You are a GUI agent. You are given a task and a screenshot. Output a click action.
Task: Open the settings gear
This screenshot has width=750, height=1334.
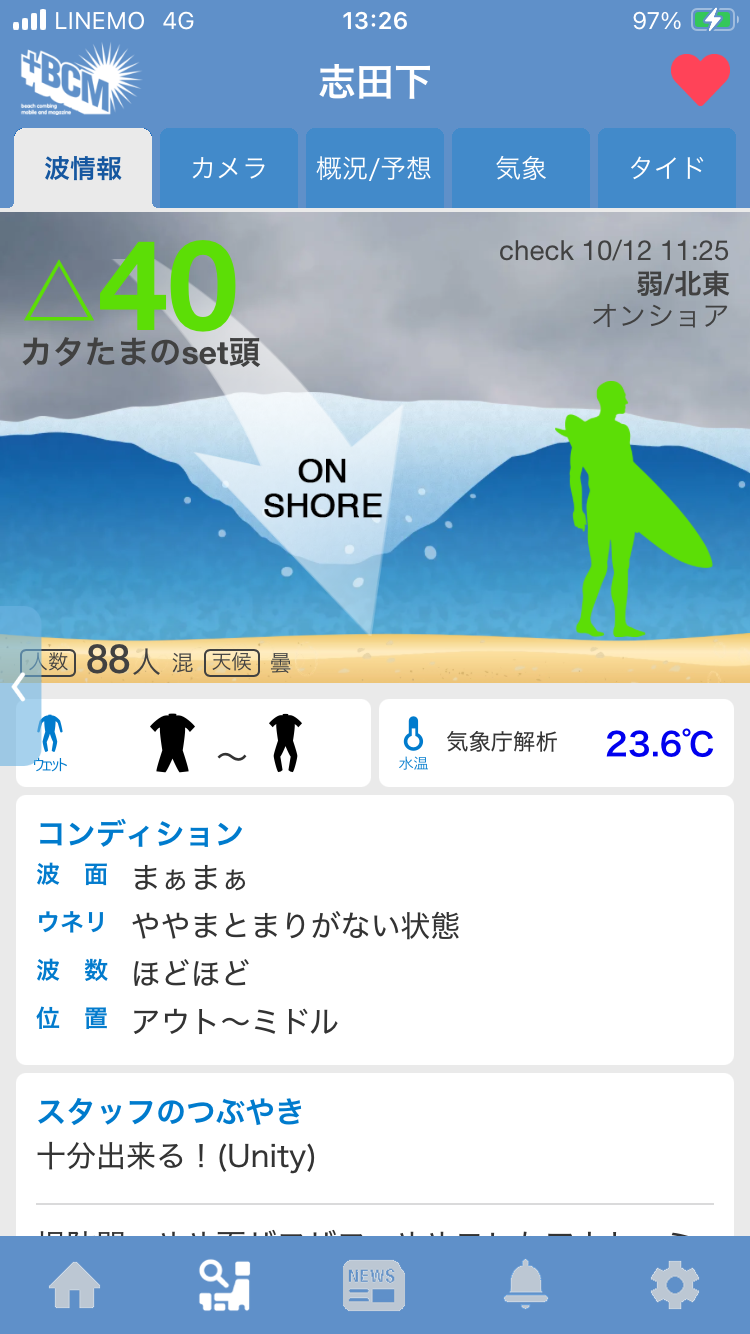[674, 1285]
